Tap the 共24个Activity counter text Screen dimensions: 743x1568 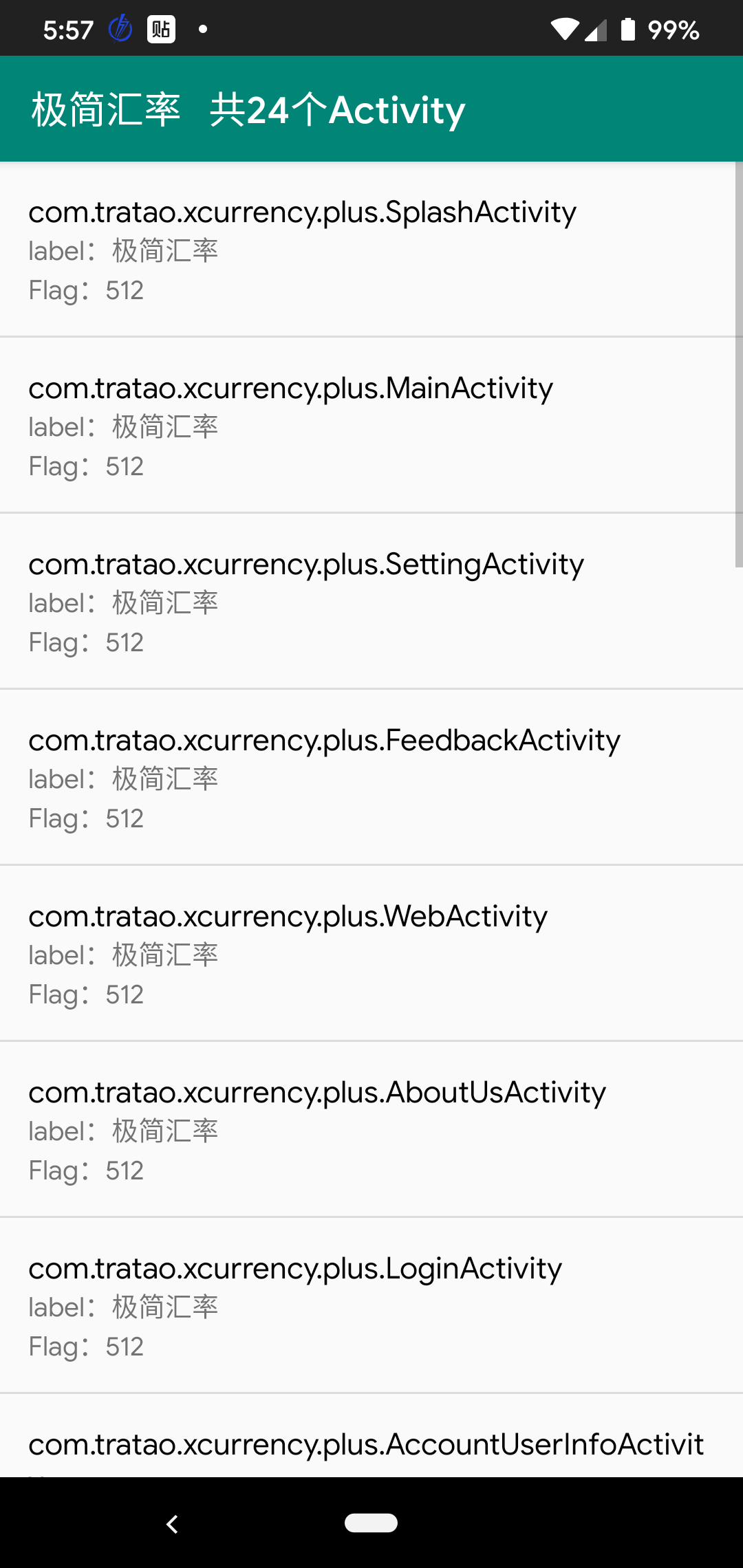tap(336, 110)
